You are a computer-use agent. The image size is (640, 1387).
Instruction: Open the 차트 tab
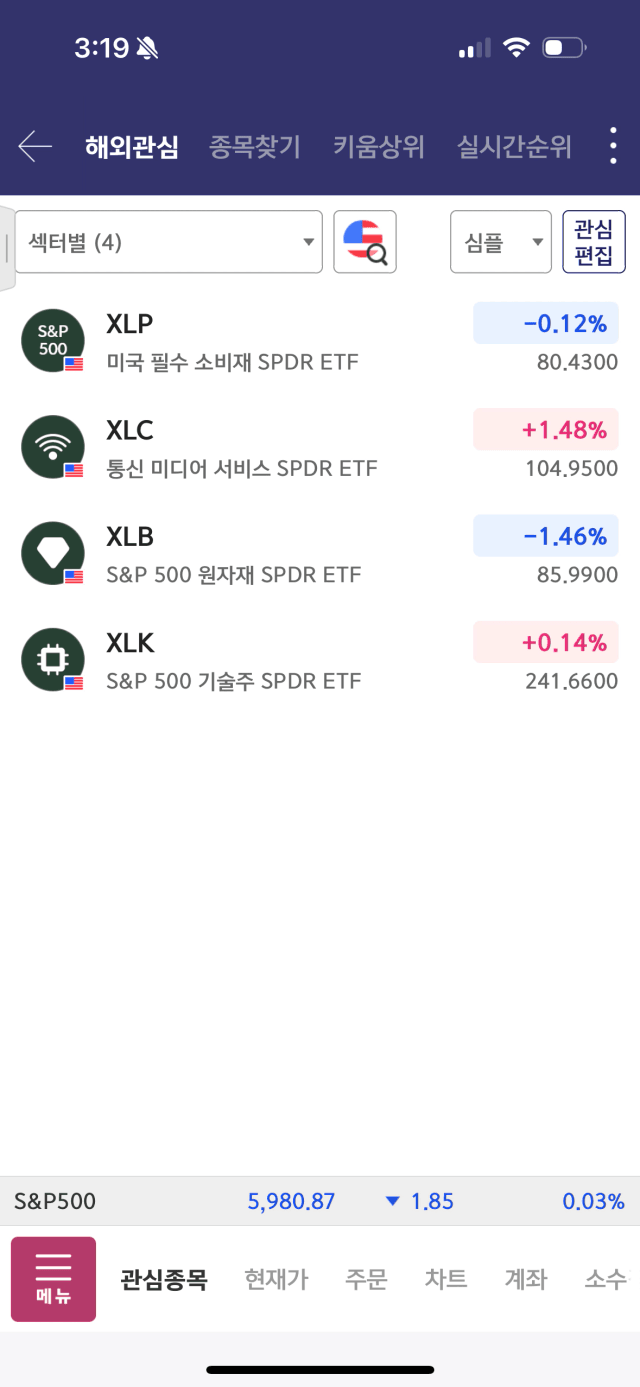446,1279
